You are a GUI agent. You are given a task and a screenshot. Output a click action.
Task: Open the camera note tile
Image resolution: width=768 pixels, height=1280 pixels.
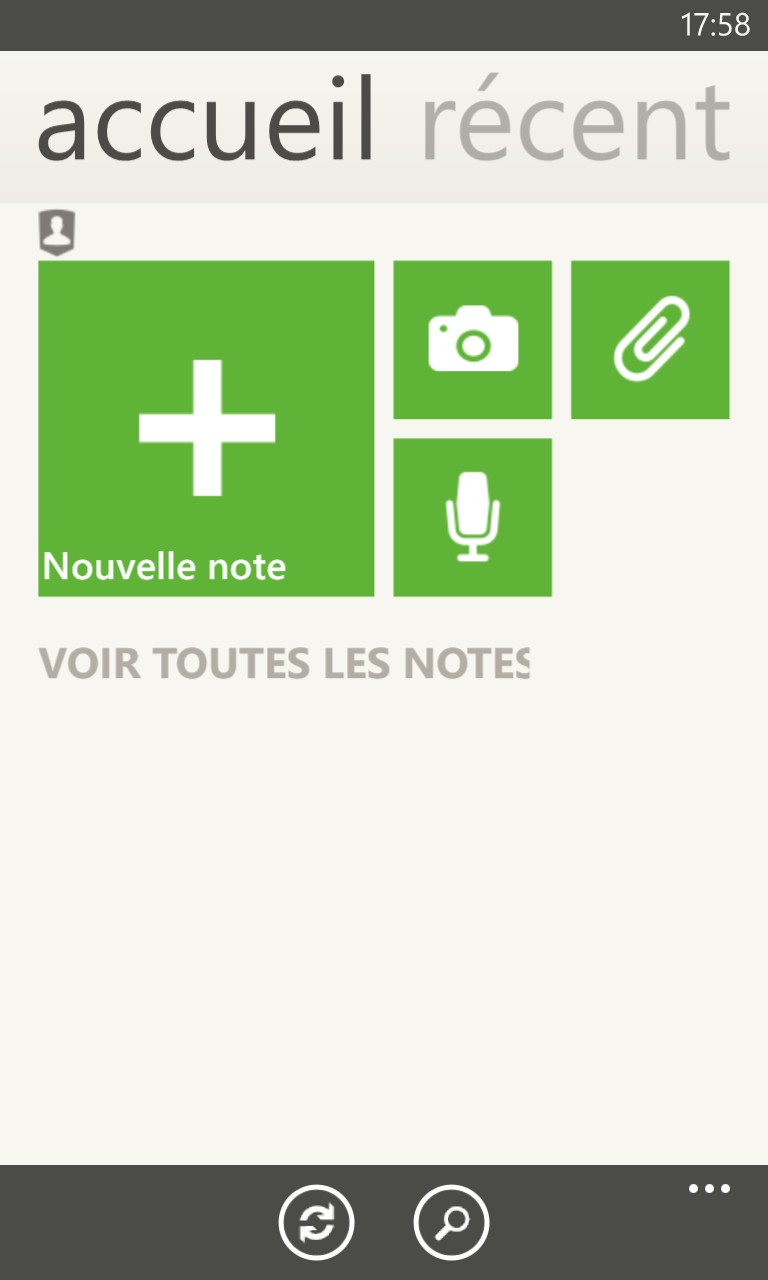pyautogui.click(x=473, y=340)
